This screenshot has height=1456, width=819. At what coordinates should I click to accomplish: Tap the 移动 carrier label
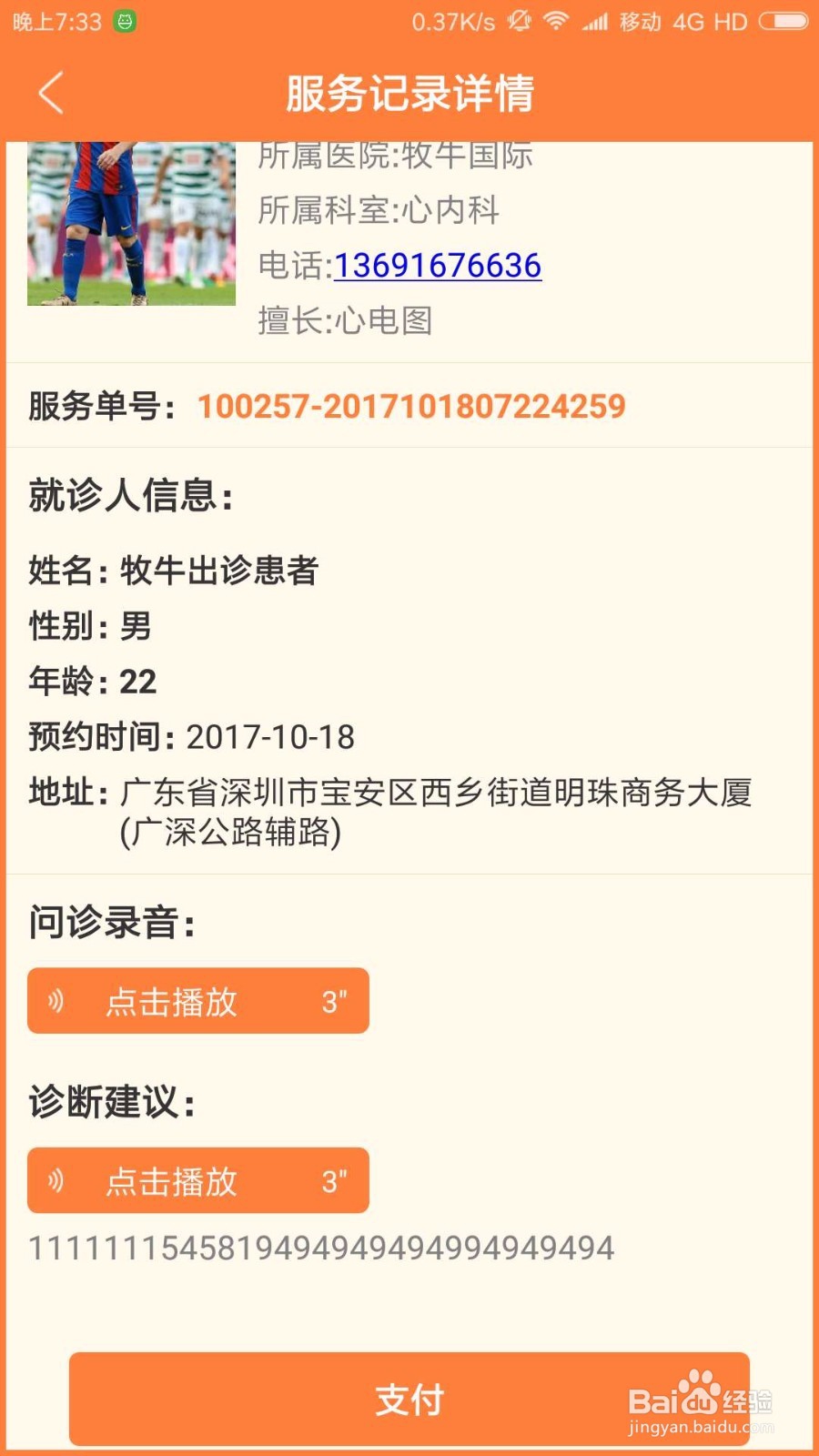[x=640, y=20]
